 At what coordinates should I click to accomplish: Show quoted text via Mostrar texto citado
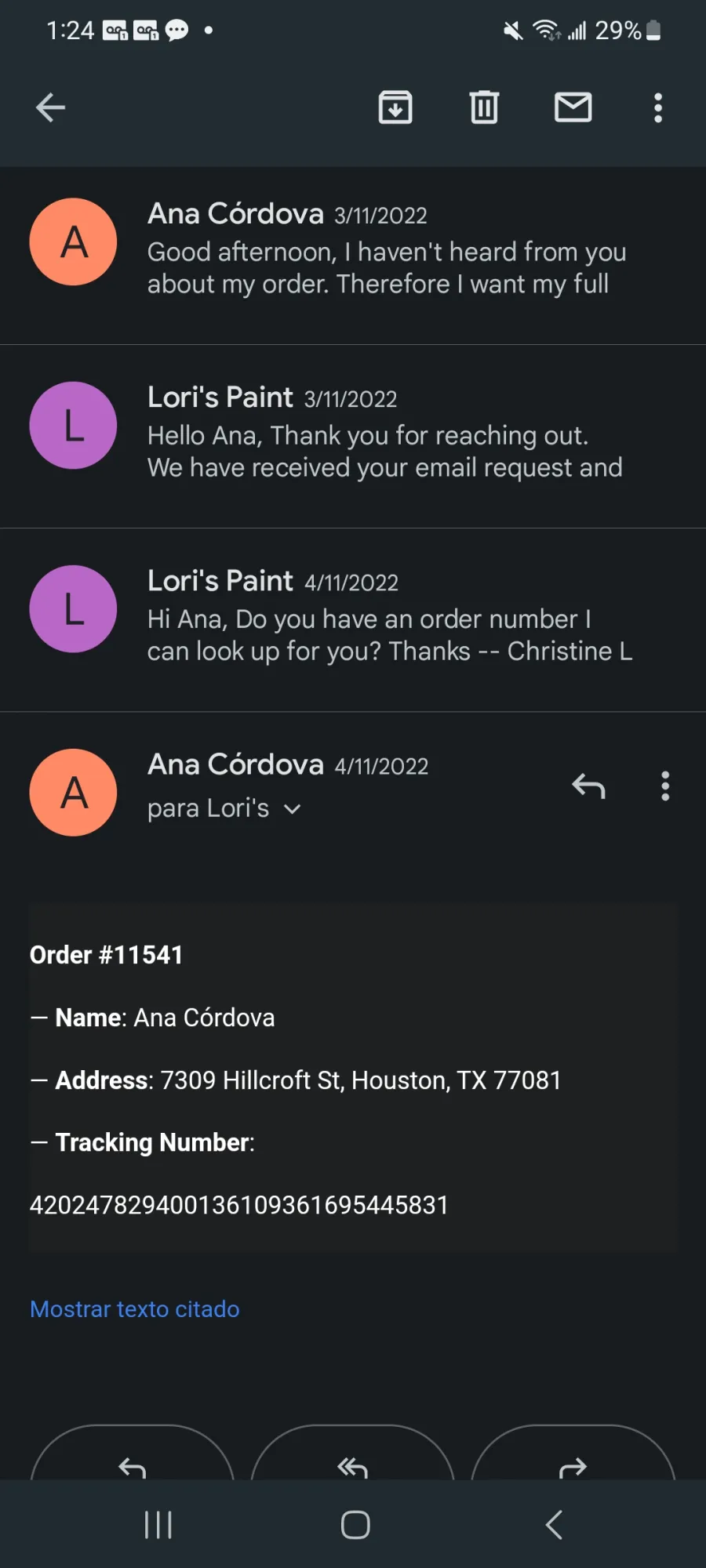point(135,1309)
